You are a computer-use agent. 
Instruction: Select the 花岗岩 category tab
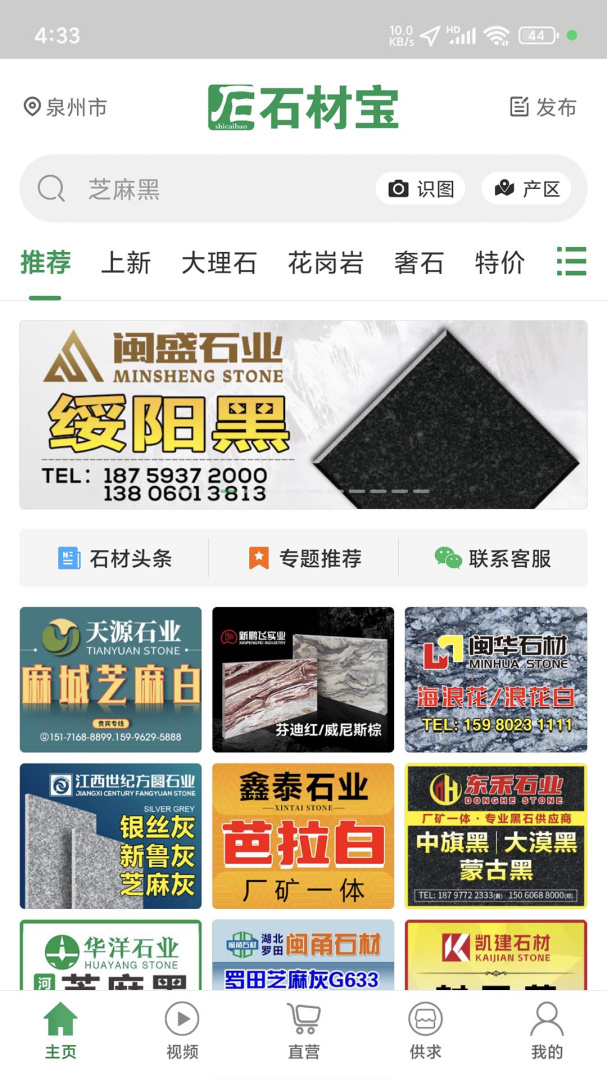[x=325, y=263]
